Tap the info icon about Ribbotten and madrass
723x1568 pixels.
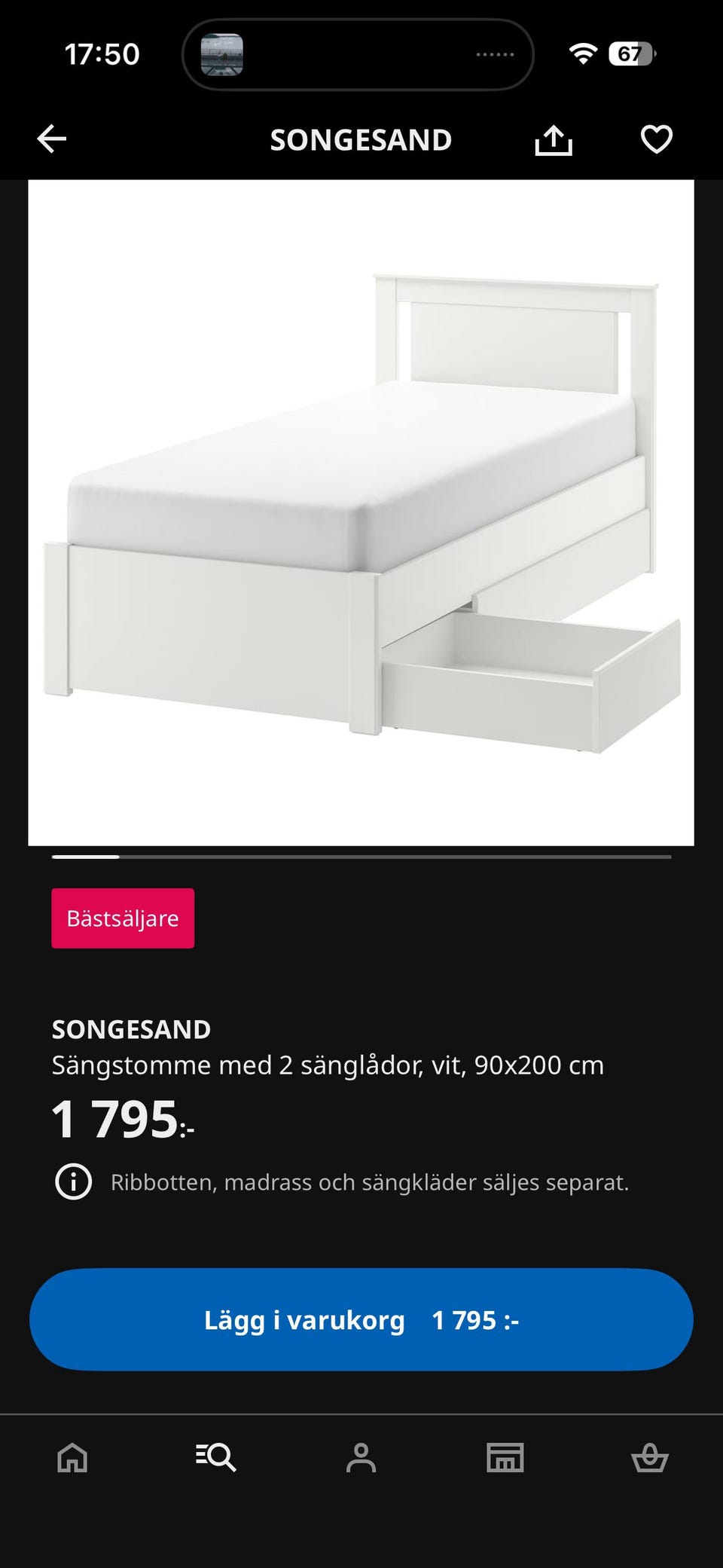pyautogui.click(x=74, y=1181)
